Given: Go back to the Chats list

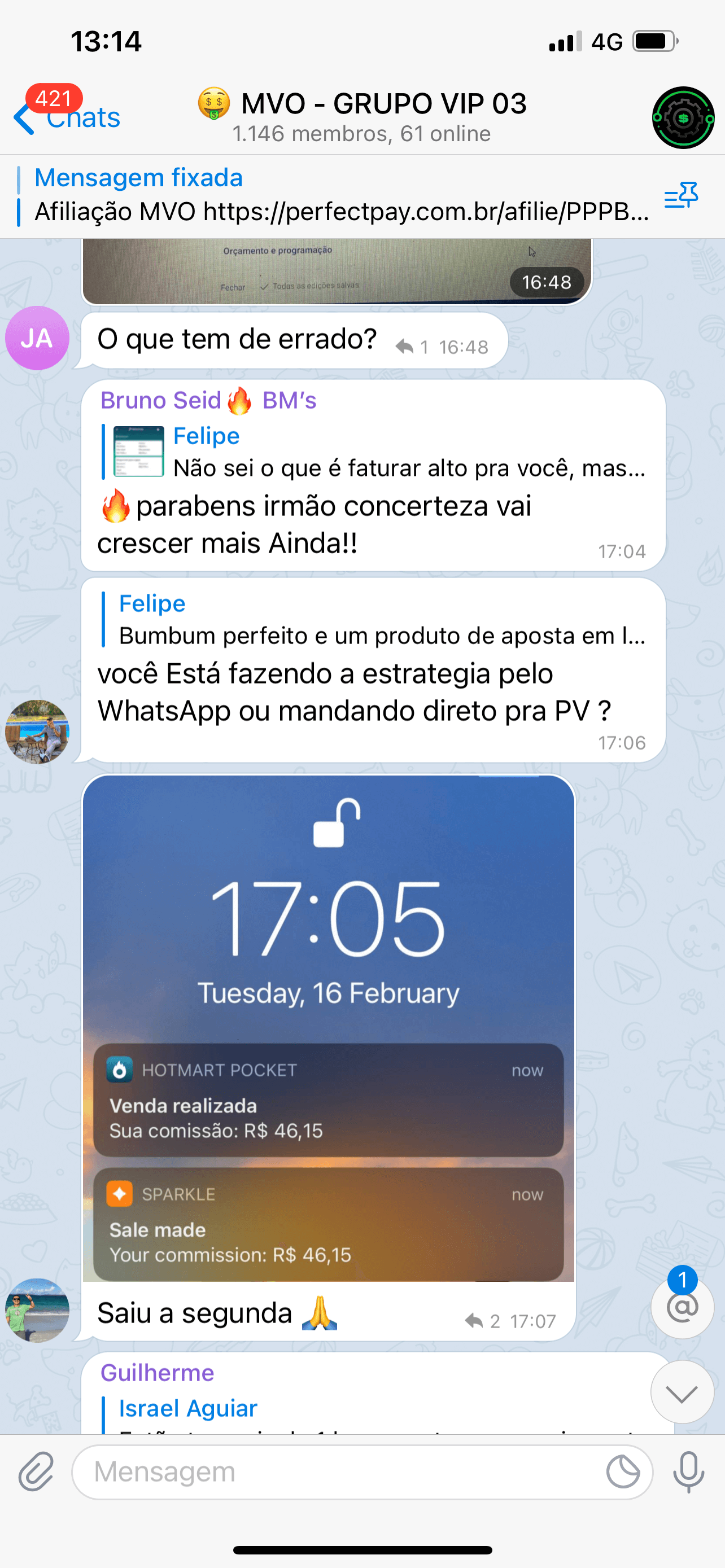Looking at the screenshot, I should (67, 117).
